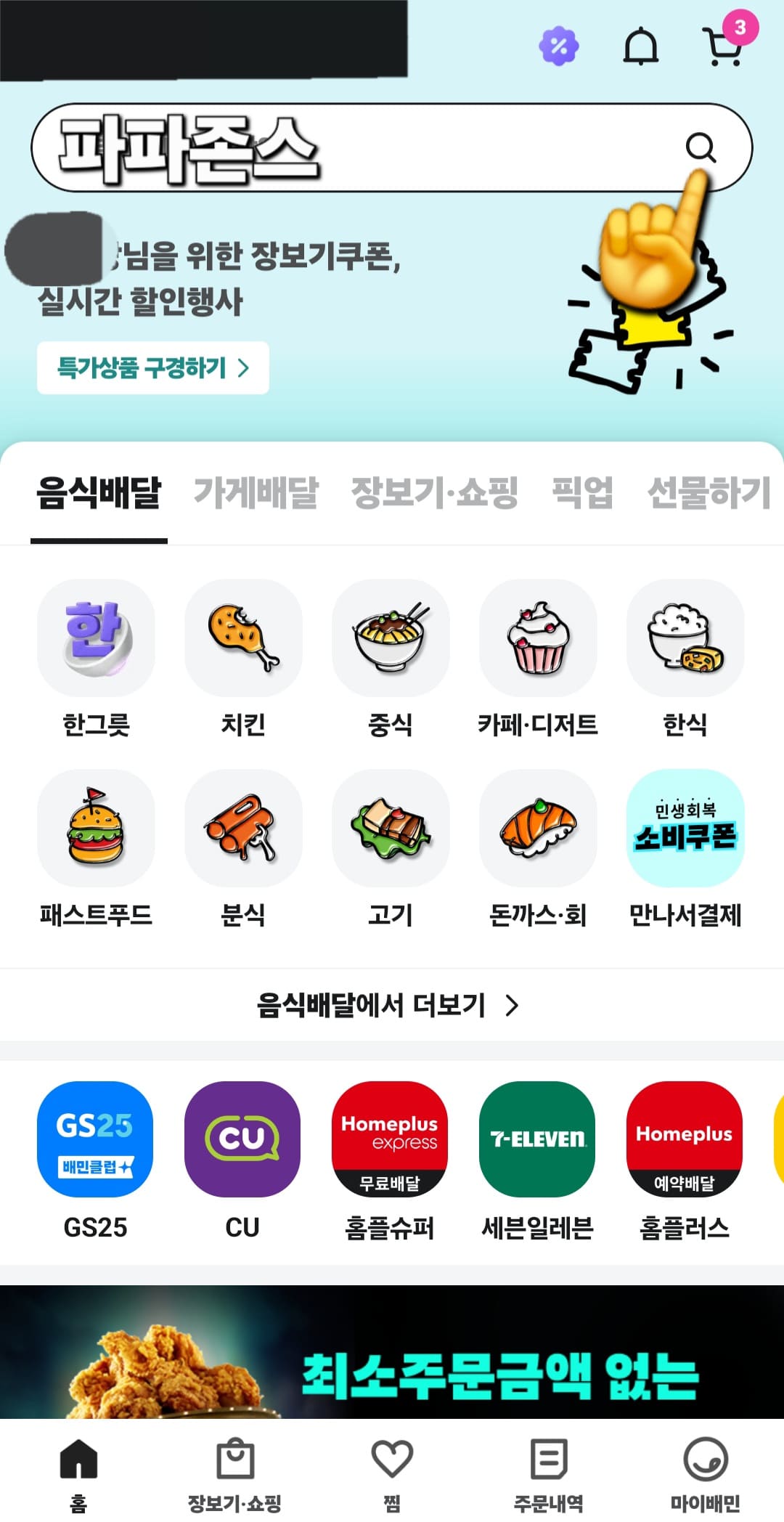Switch to the 가게배달 tab
The image size is (784, 1522).
coord(256,494)
